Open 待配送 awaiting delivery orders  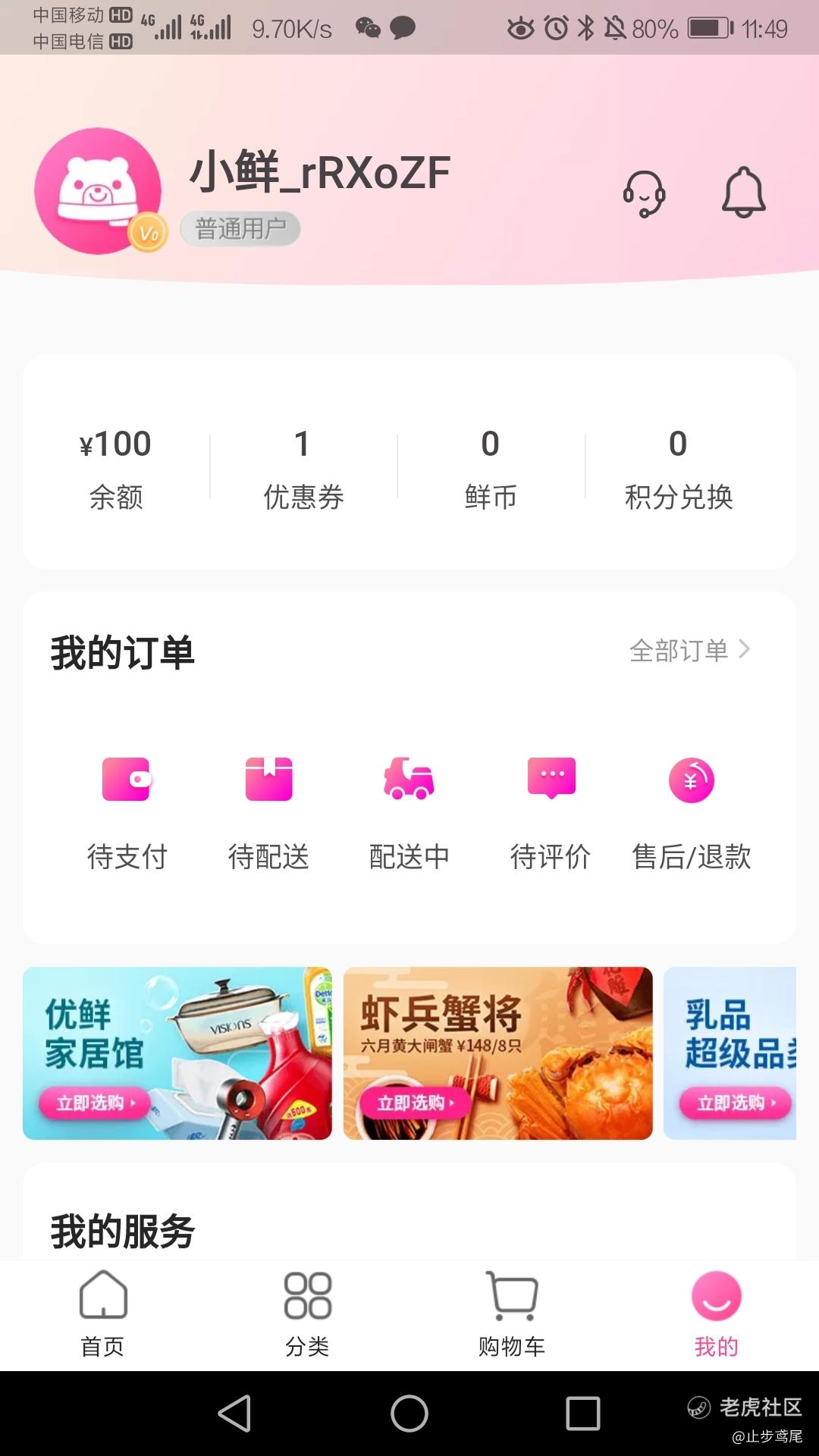tap(268, 811)
